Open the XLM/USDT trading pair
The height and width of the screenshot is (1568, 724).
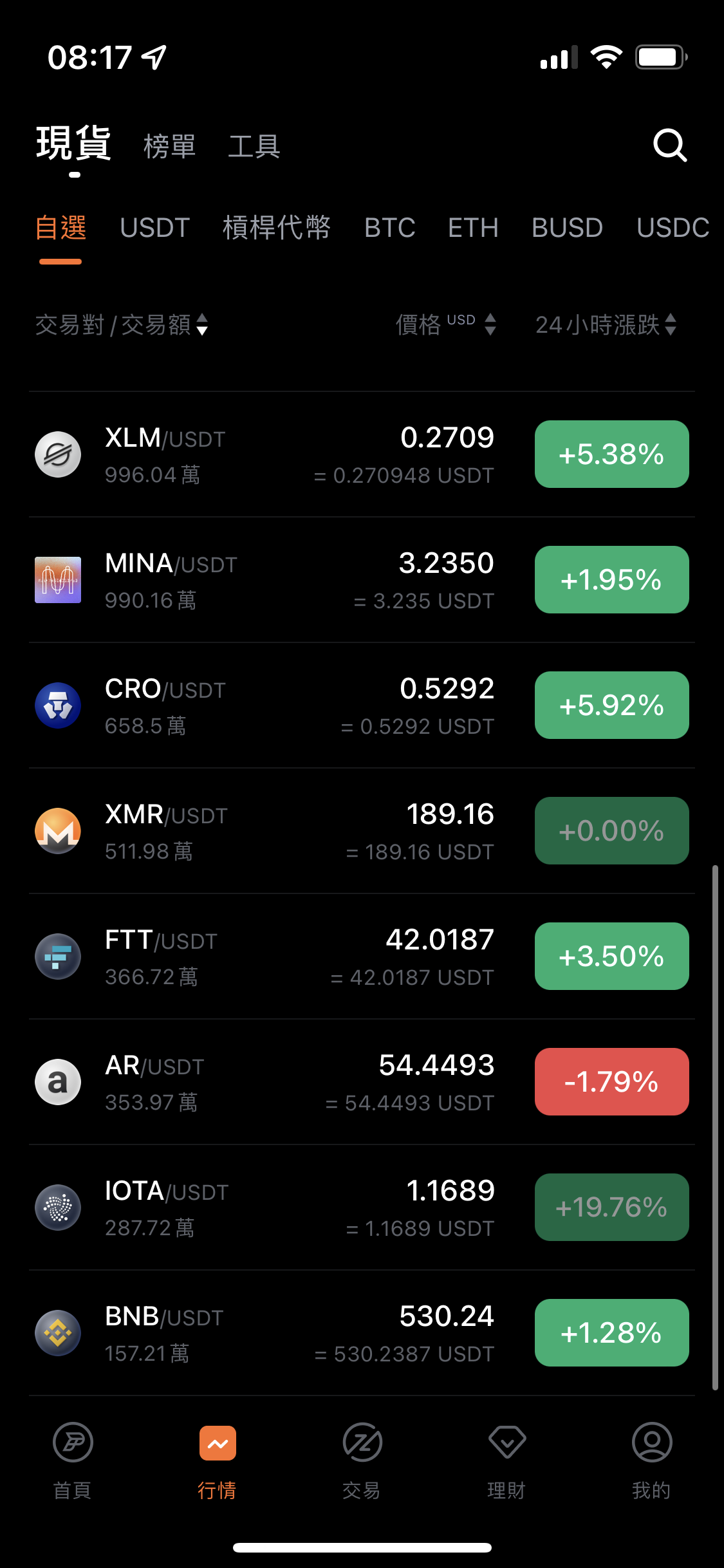(x=362, y=454)
